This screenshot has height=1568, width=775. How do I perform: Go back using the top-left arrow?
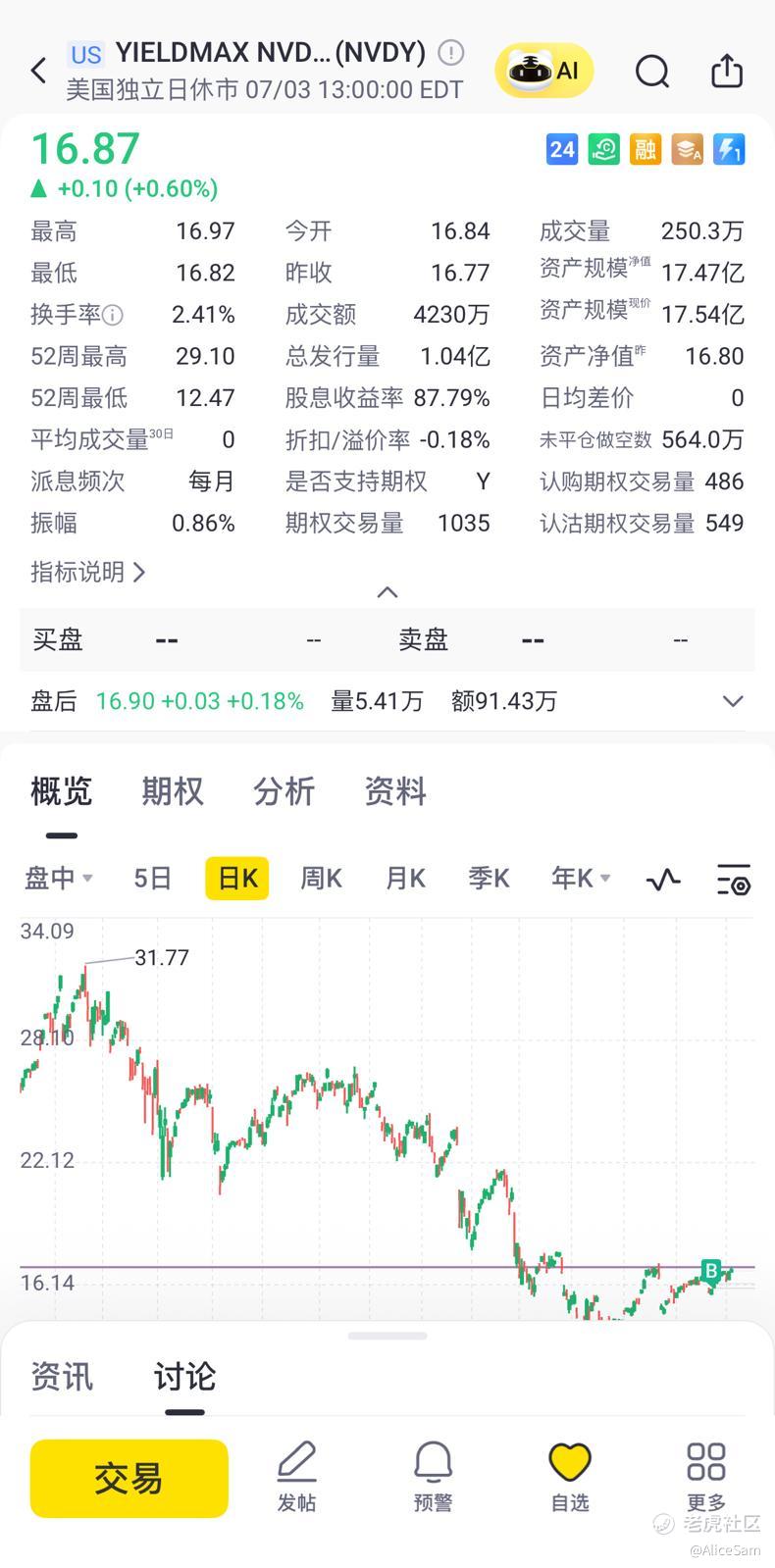coord(38,71)
